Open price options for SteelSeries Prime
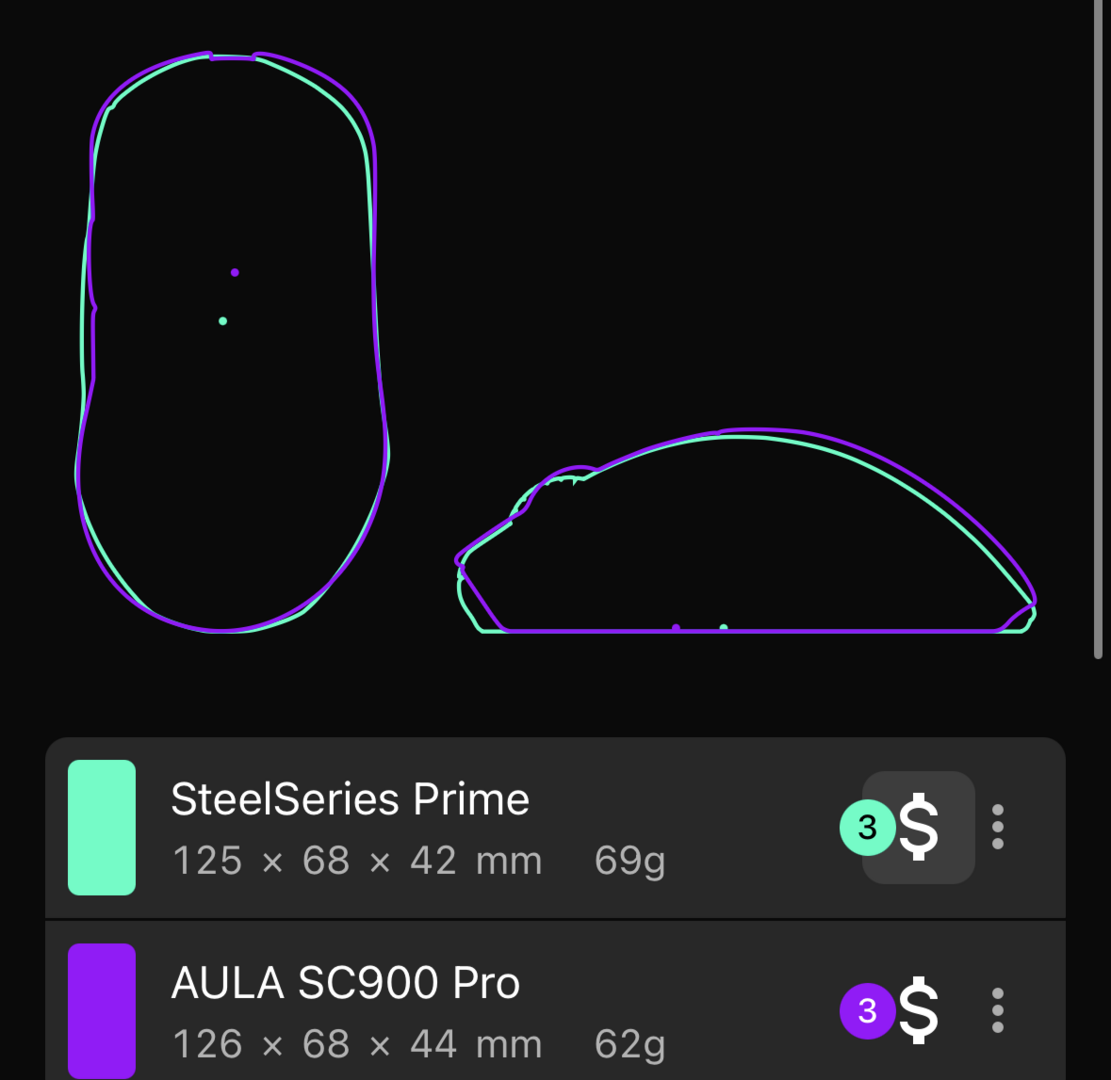Screen dimensions: 1111x1080 (917, 827)
